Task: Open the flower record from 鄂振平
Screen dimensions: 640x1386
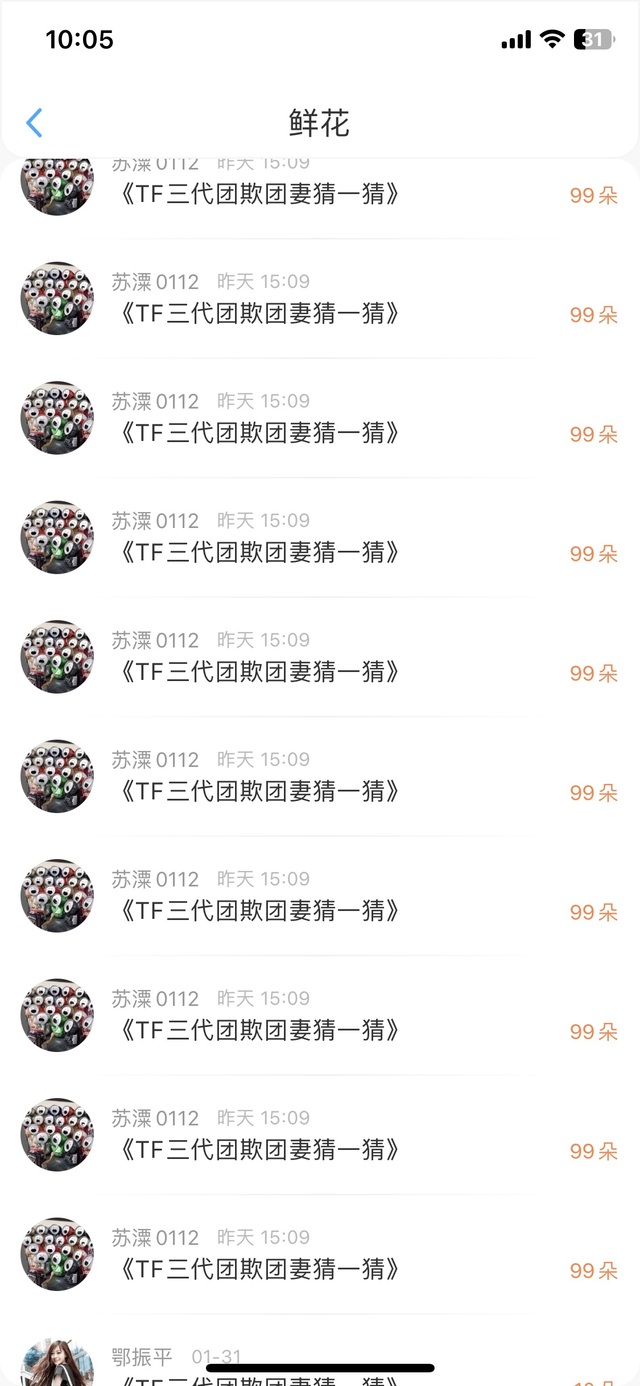Action: click(x=320, y=1360)
